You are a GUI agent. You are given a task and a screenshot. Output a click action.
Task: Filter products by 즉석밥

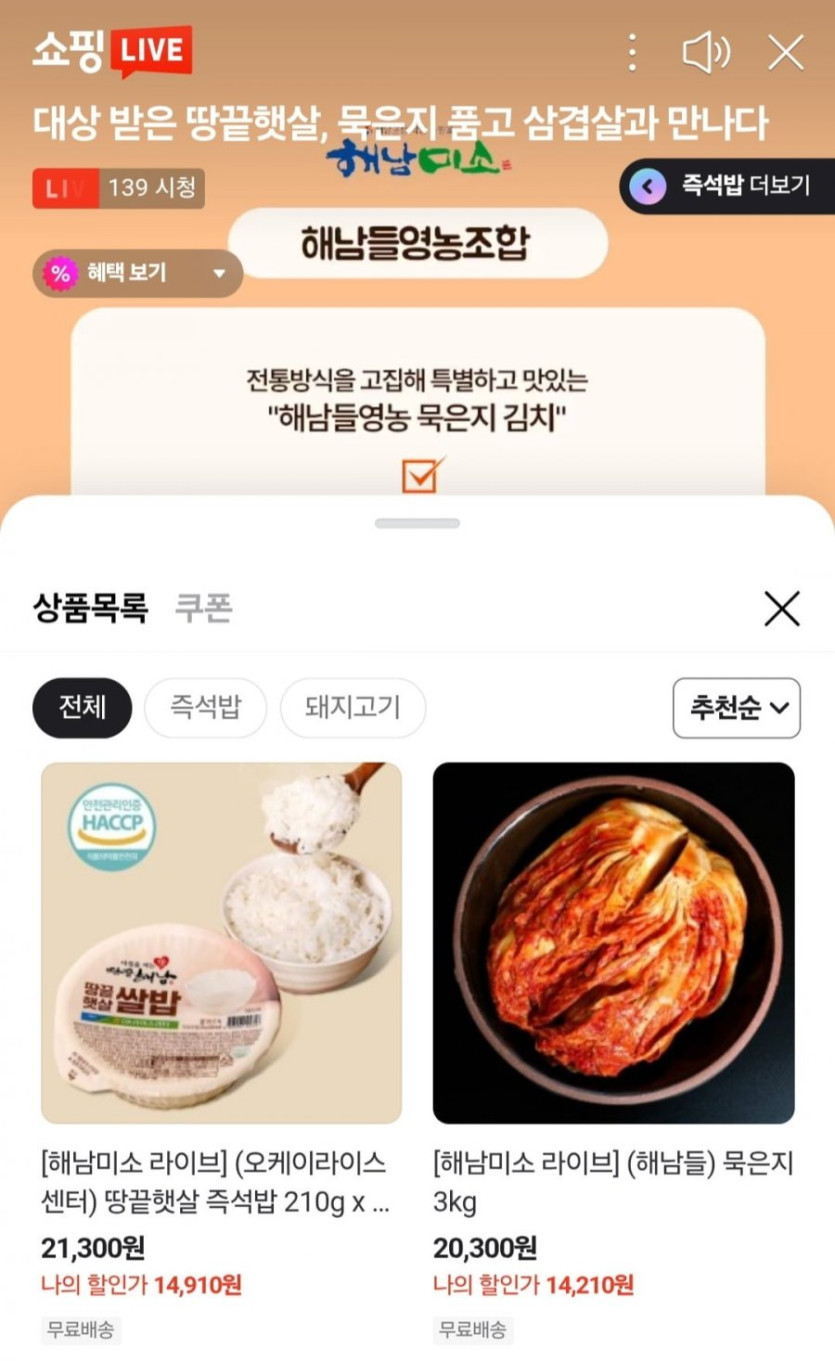(205, 708)
